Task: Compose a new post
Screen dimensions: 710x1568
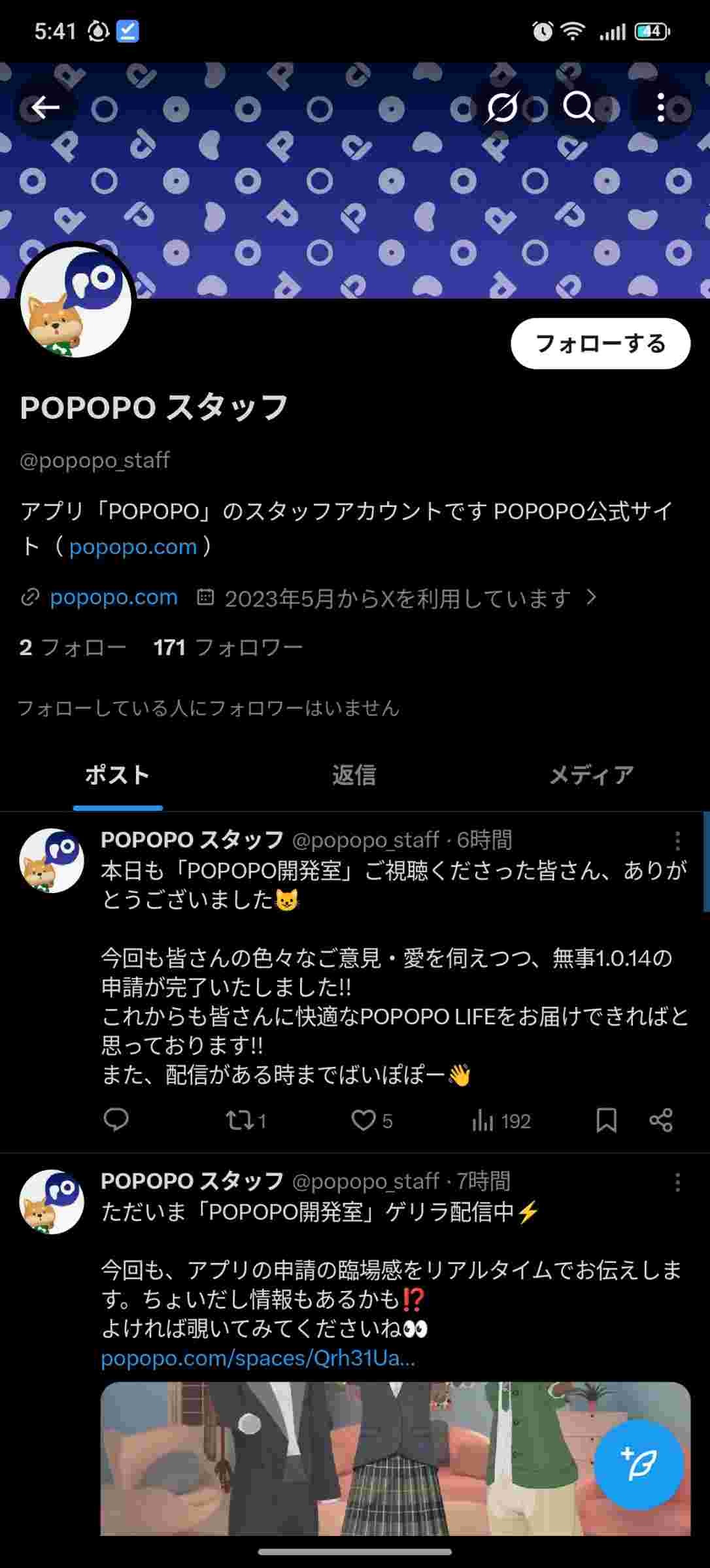Action: 639,1464
